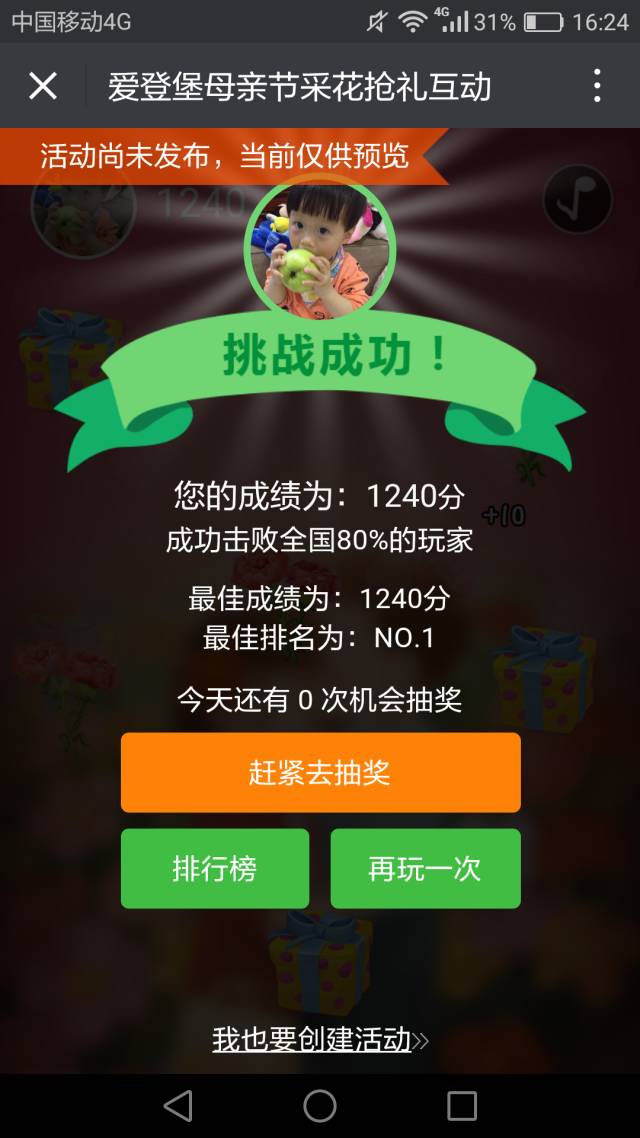
Task: Play again with 再玩一次
Action: (x=425, y=868)
